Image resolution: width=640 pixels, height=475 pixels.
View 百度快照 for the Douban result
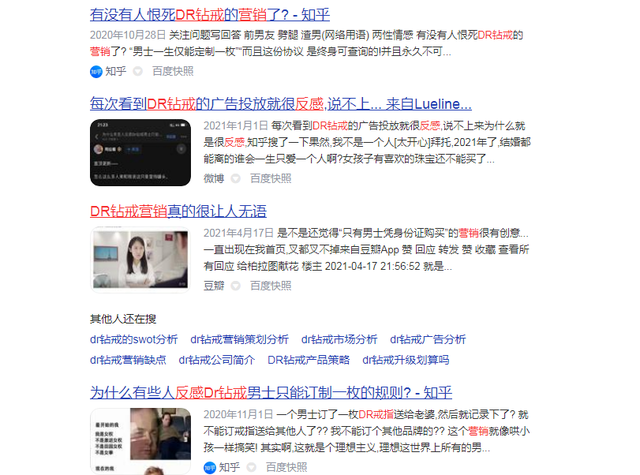tap(270, 286)
